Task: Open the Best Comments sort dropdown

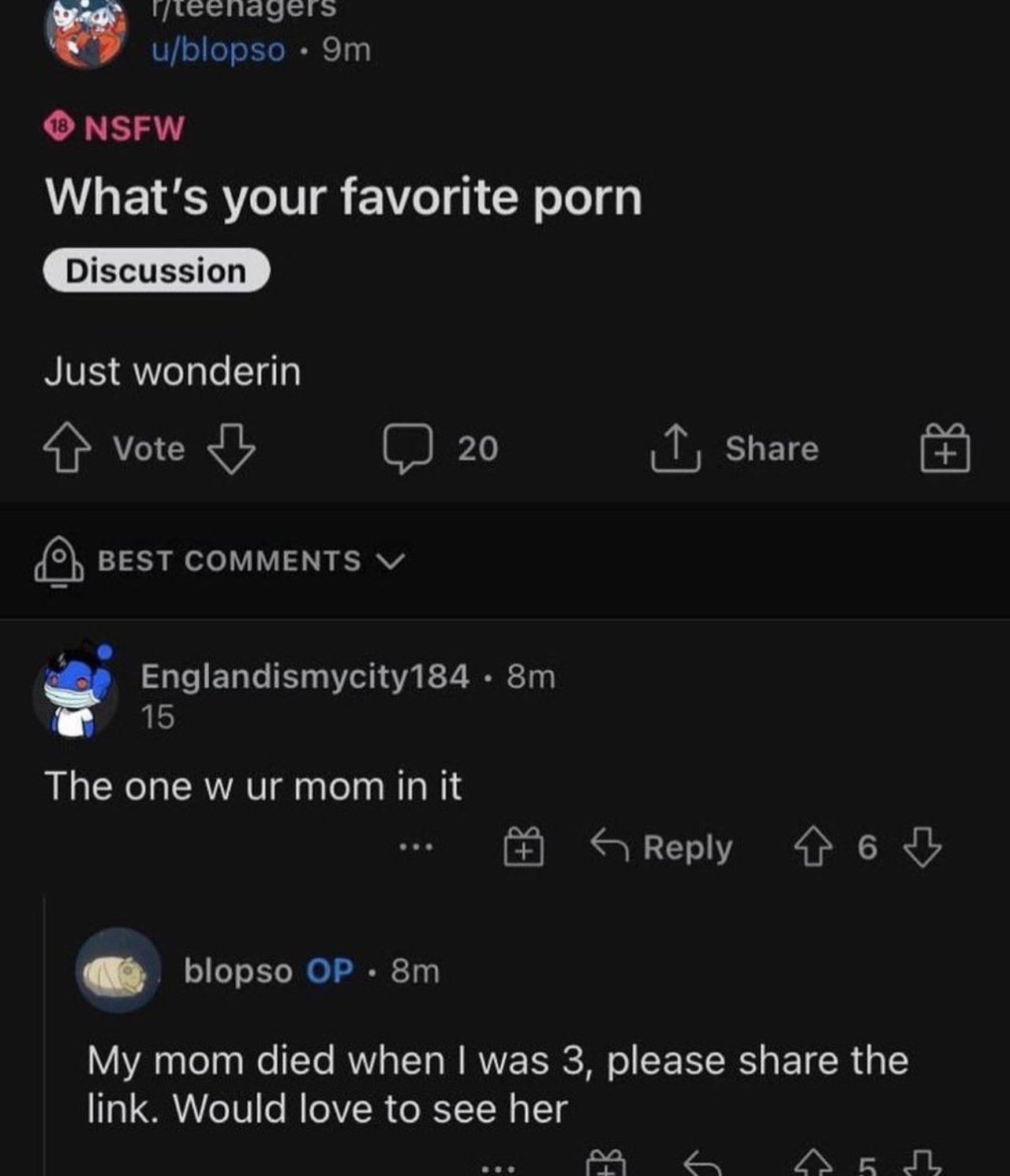Action: pos(251,561)
